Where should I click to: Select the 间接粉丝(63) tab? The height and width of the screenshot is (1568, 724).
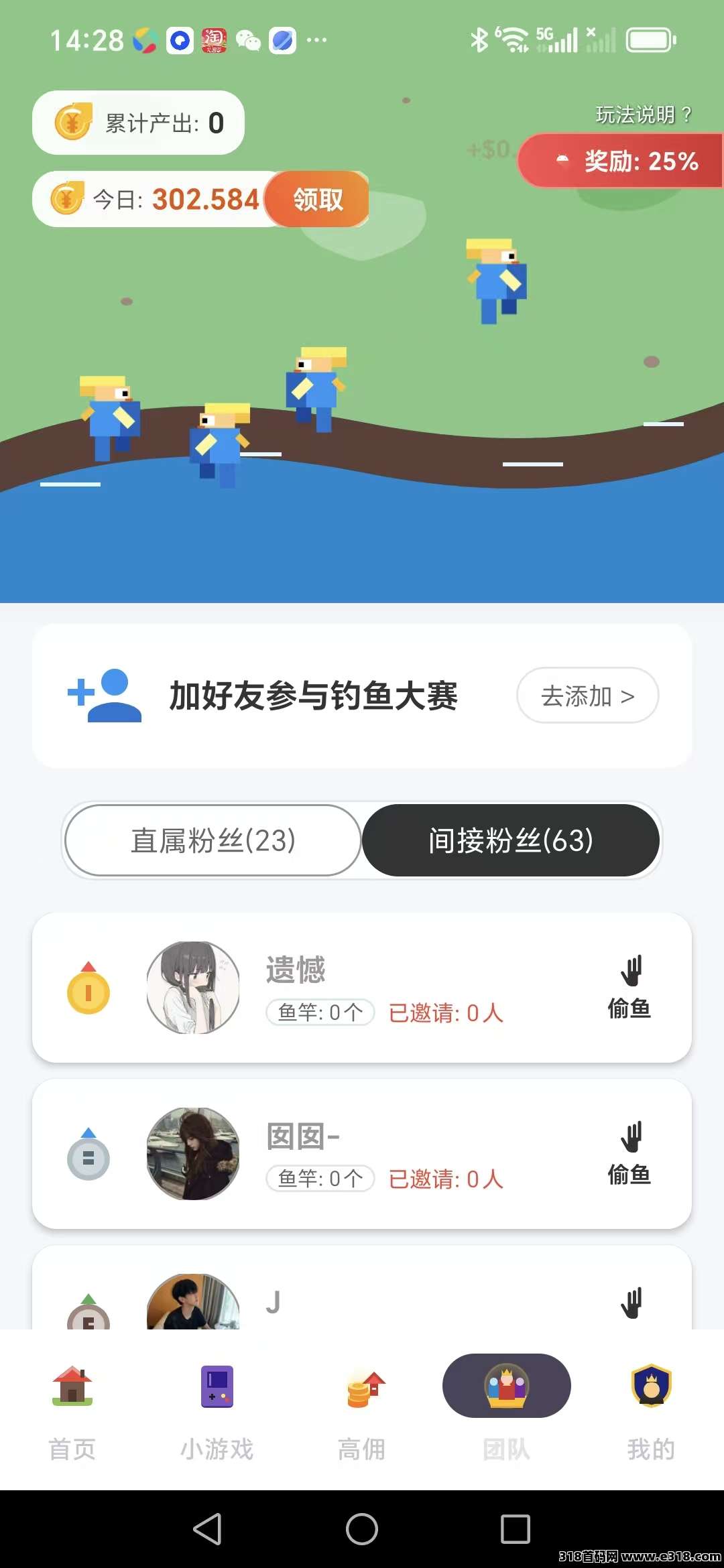tap(511, 840)
